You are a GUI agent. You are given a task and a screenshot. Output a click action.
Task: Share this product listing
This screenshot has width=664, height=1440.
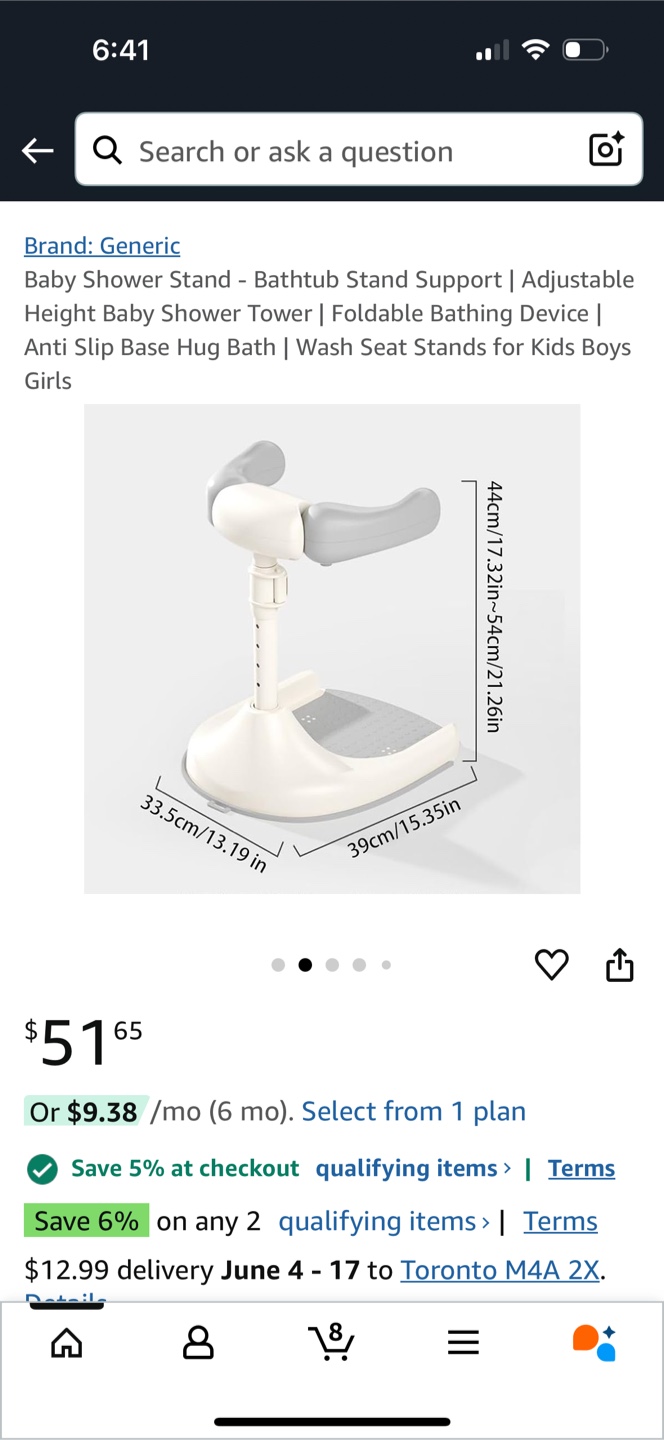tap(620, 965)
